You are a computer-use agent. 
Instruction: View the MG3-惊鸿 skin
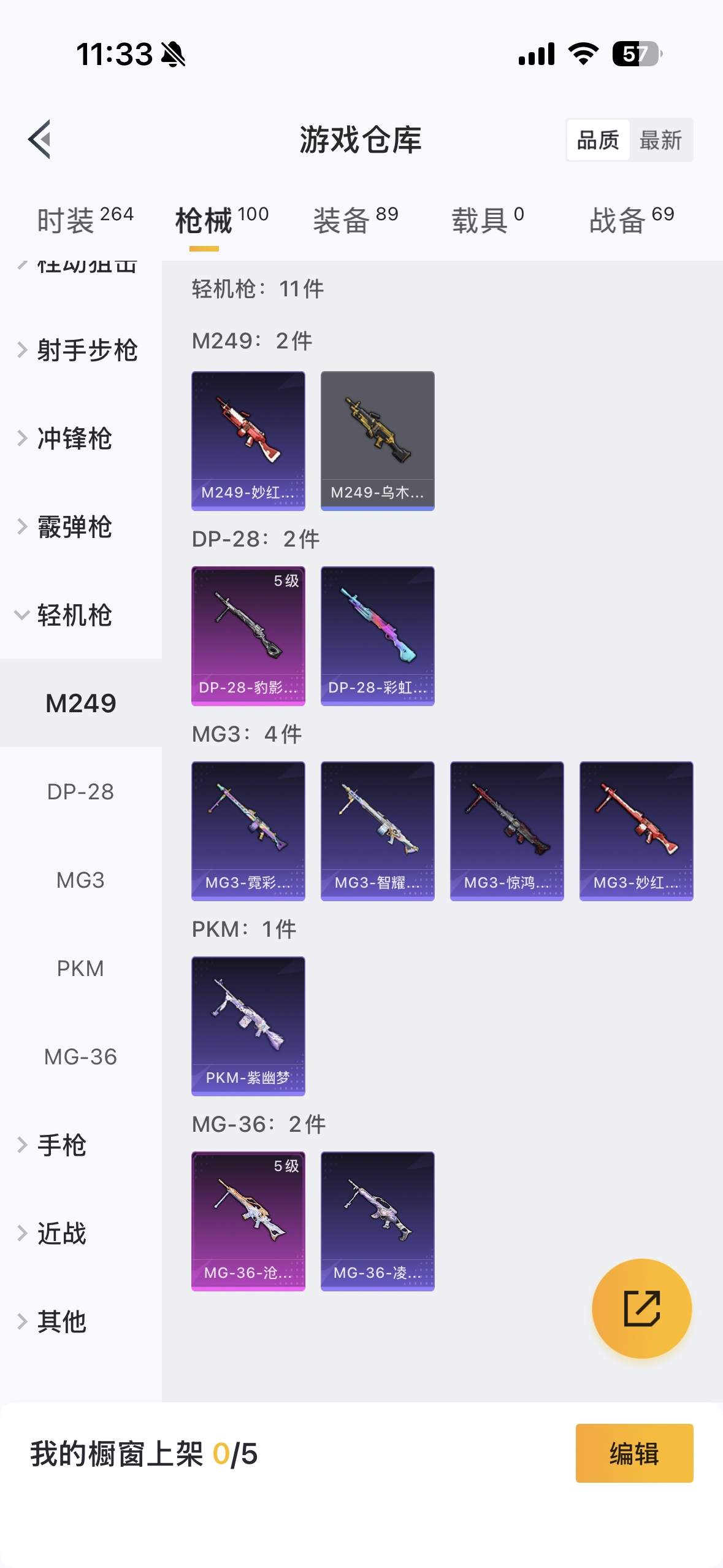[x=507, y=831]
